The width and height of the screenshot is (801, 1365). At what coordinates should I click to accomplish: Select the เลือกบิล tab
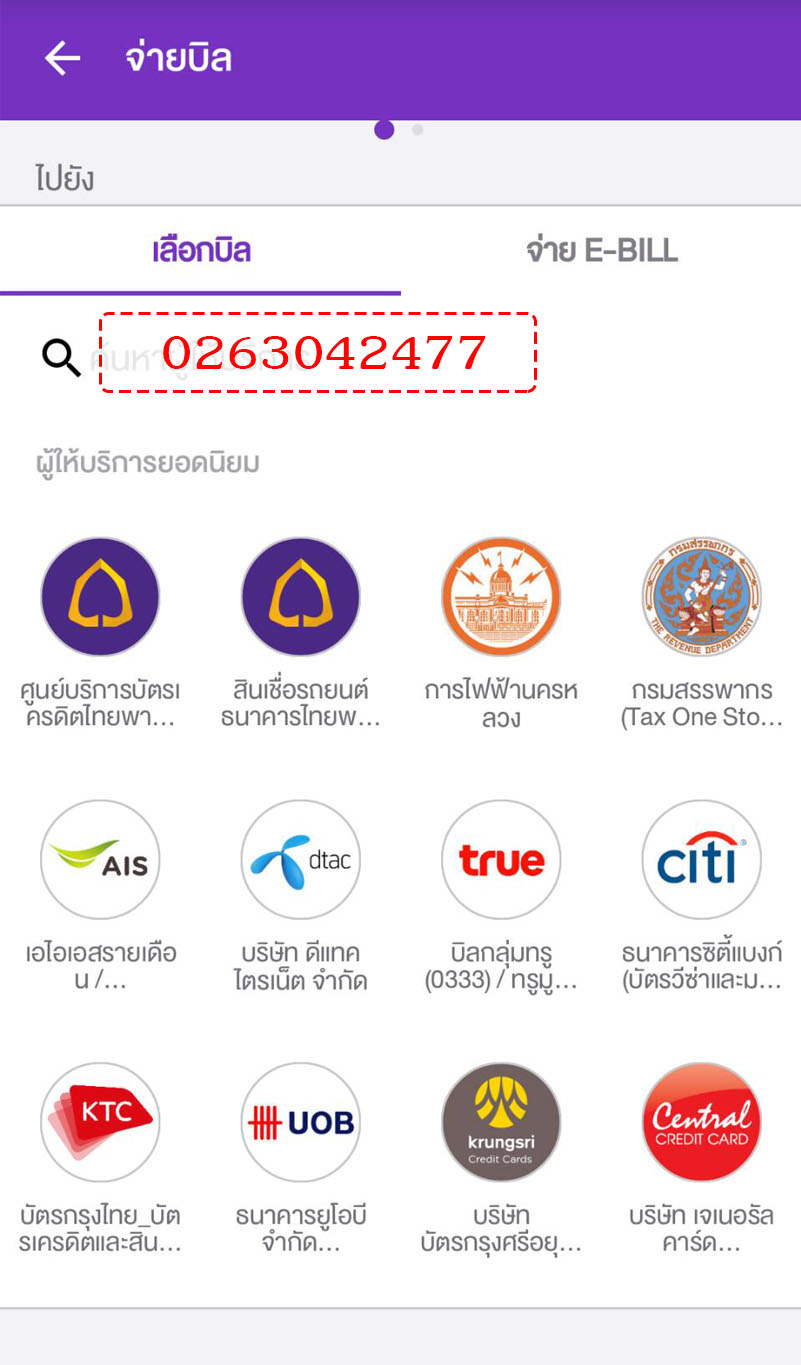[x=201, y=251]
